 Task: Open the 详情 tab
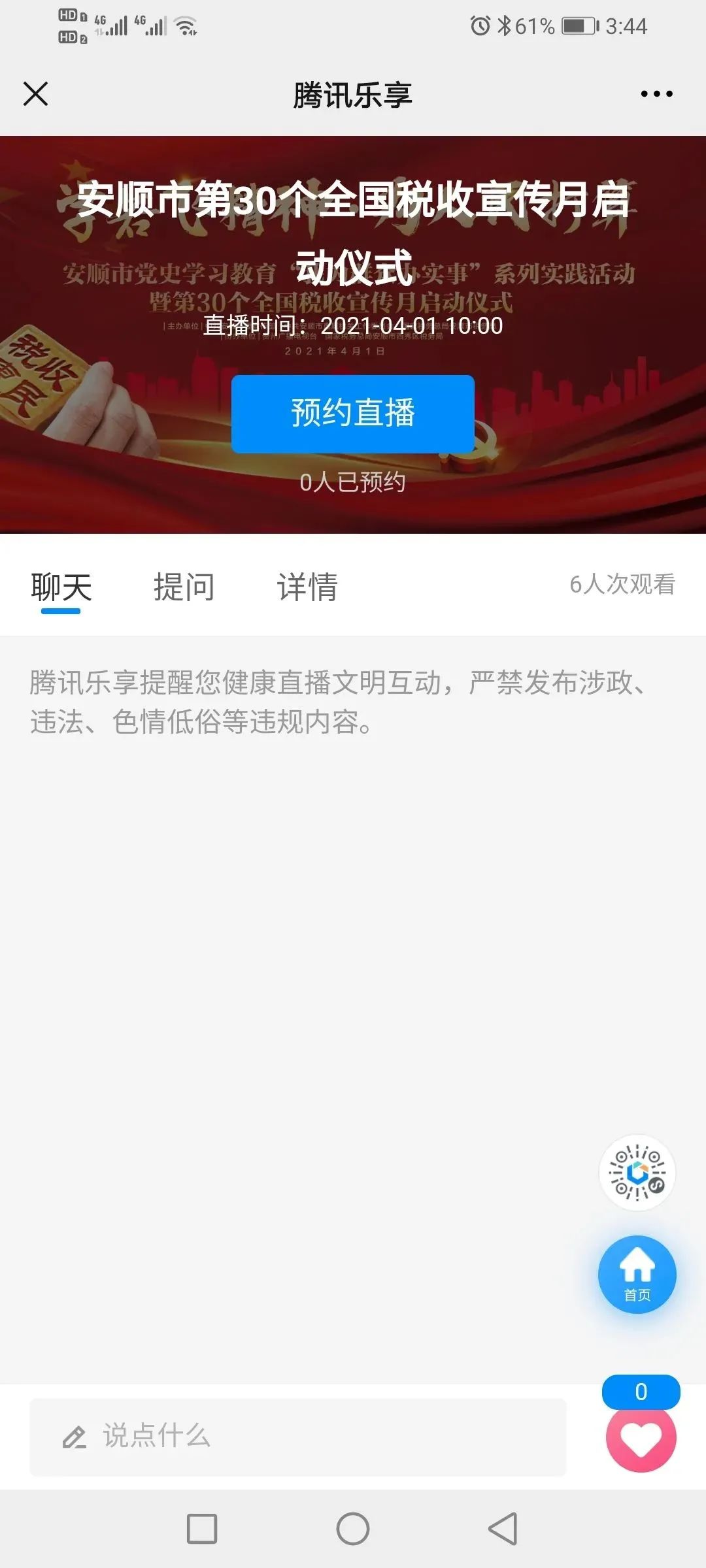(x=307, y=587)
